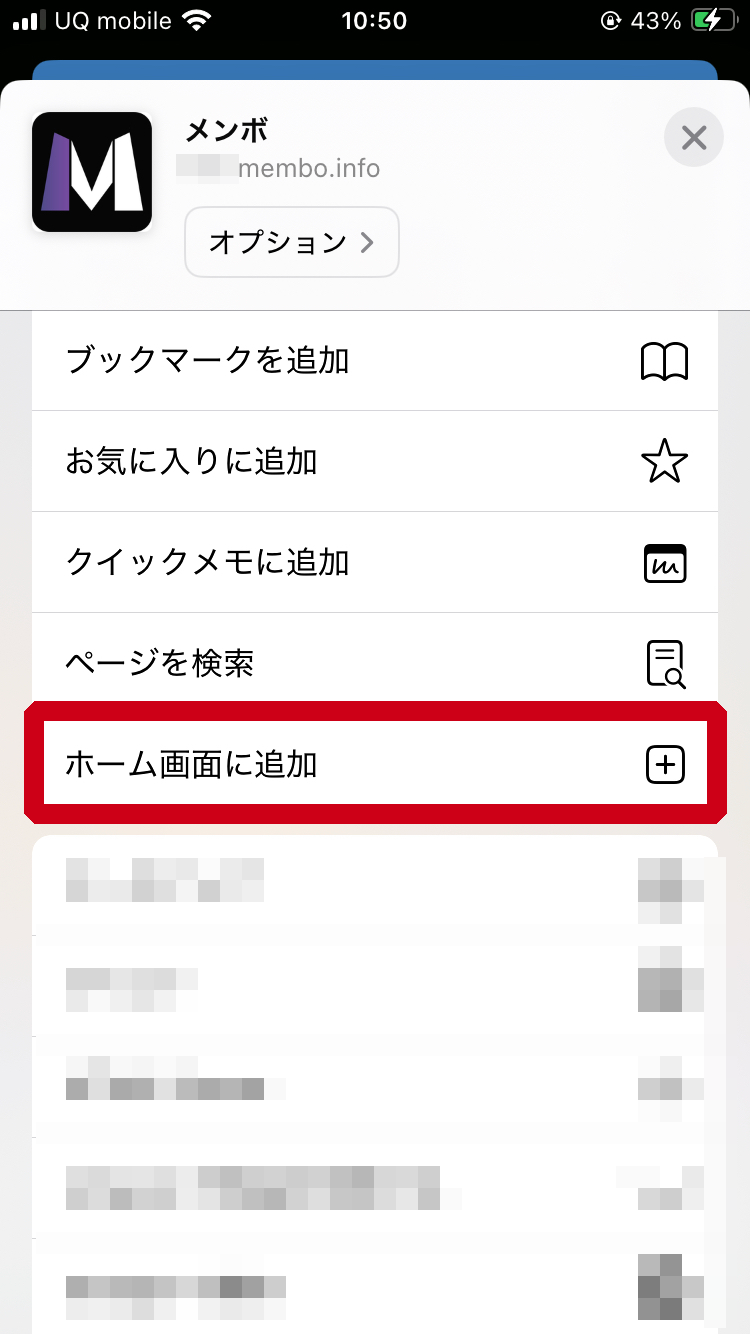750x1334 pixels.
Task: Choose お気に入りに追加
Action: click(375, 462)
